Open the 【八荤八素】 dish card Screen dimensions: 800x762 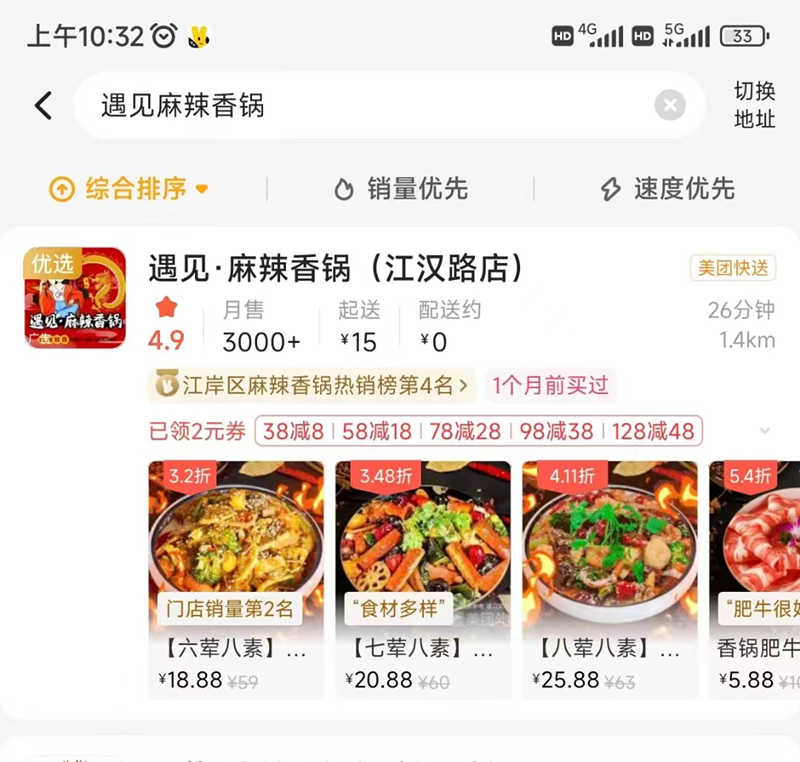tap(609, 578)
